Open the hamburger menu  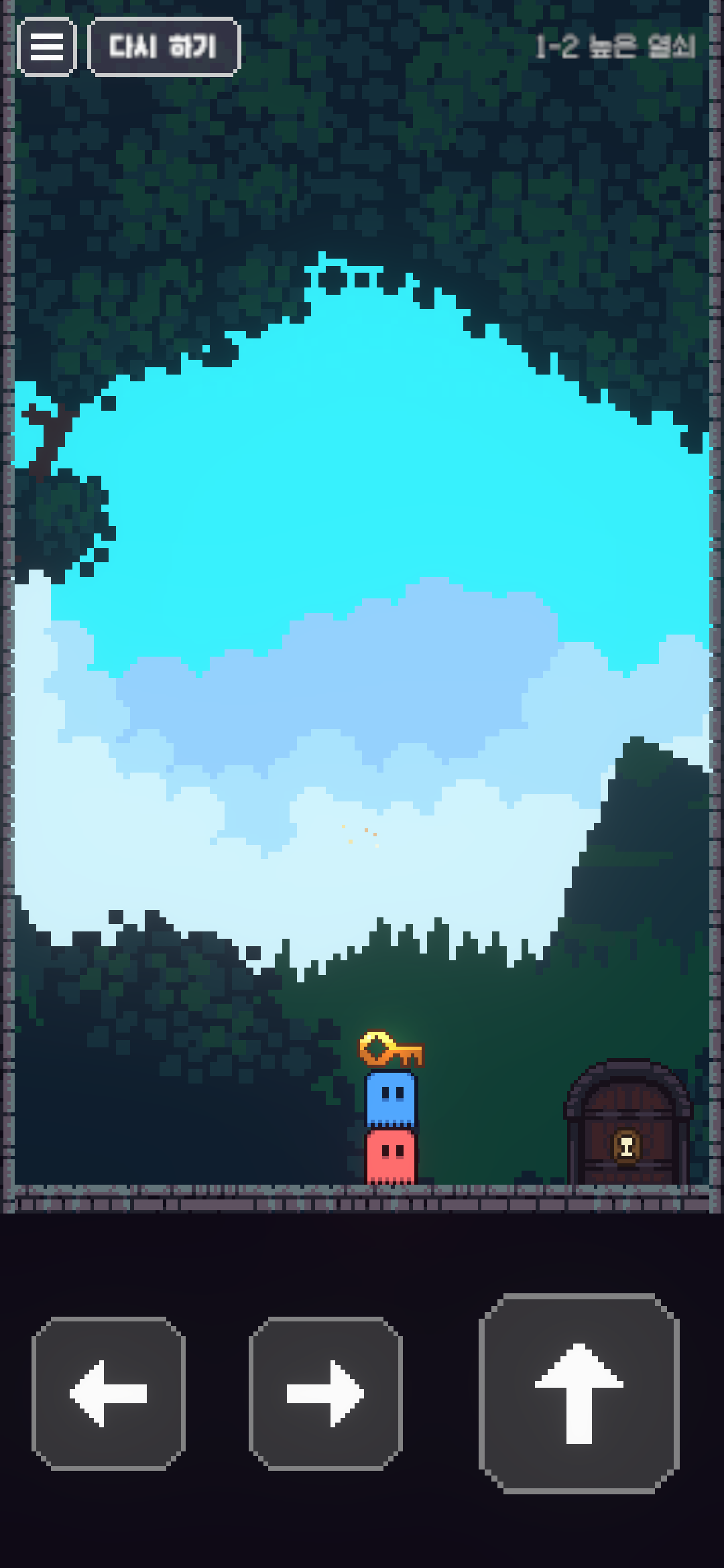[x=46, y=47]
